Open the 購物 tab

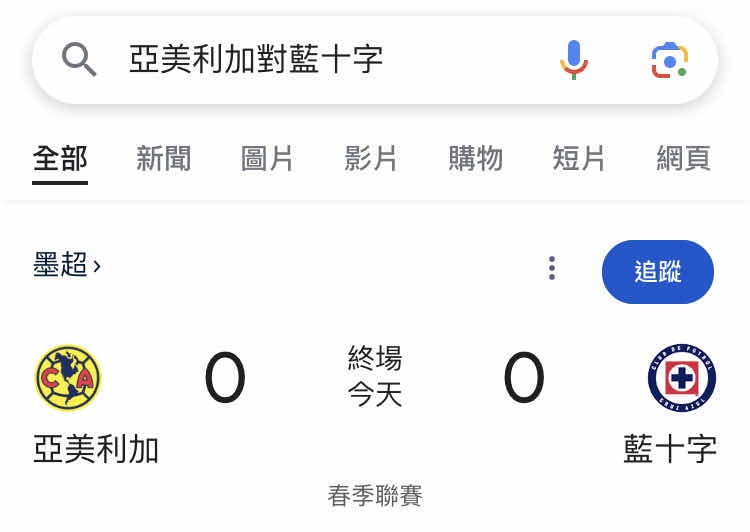475,158
